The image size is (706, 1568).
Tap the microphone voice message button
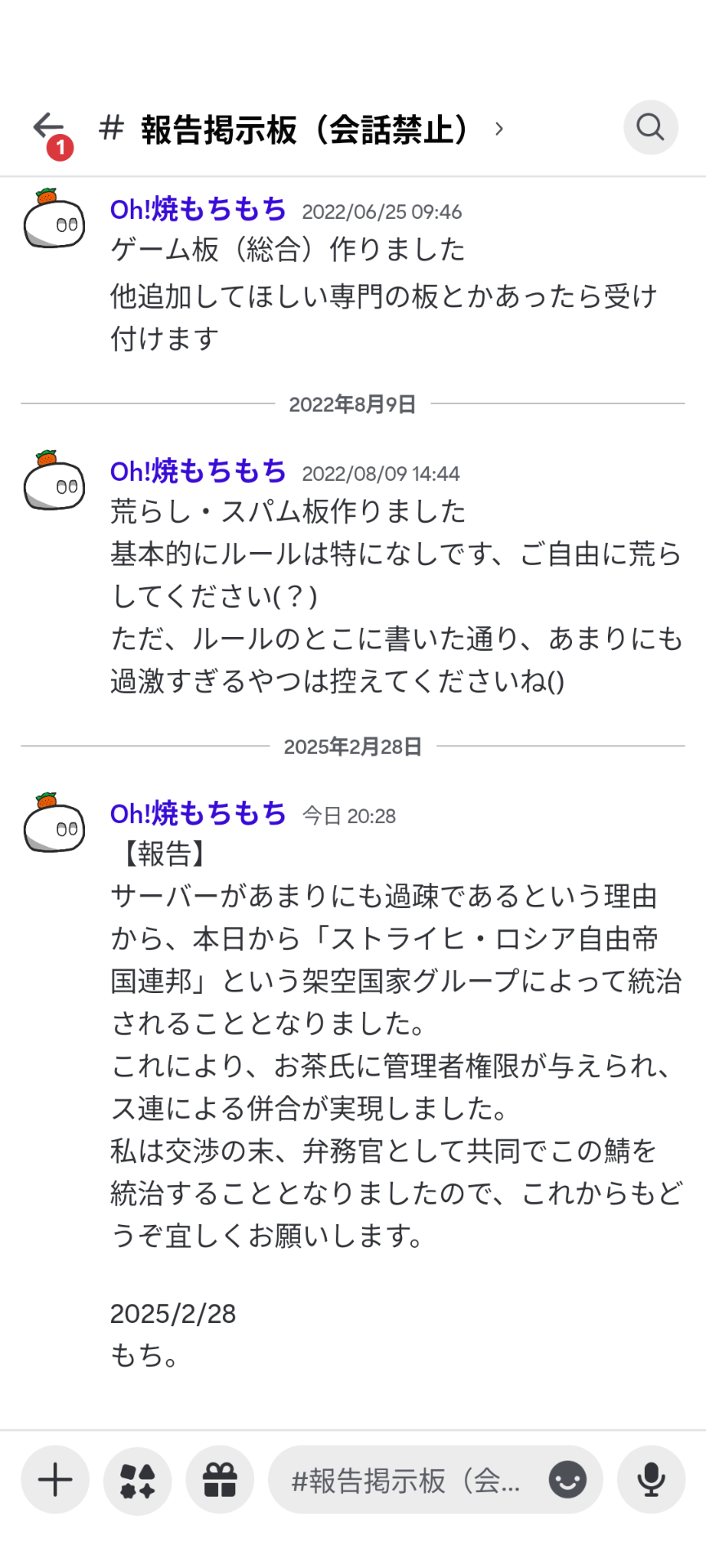coord(650,1480)
